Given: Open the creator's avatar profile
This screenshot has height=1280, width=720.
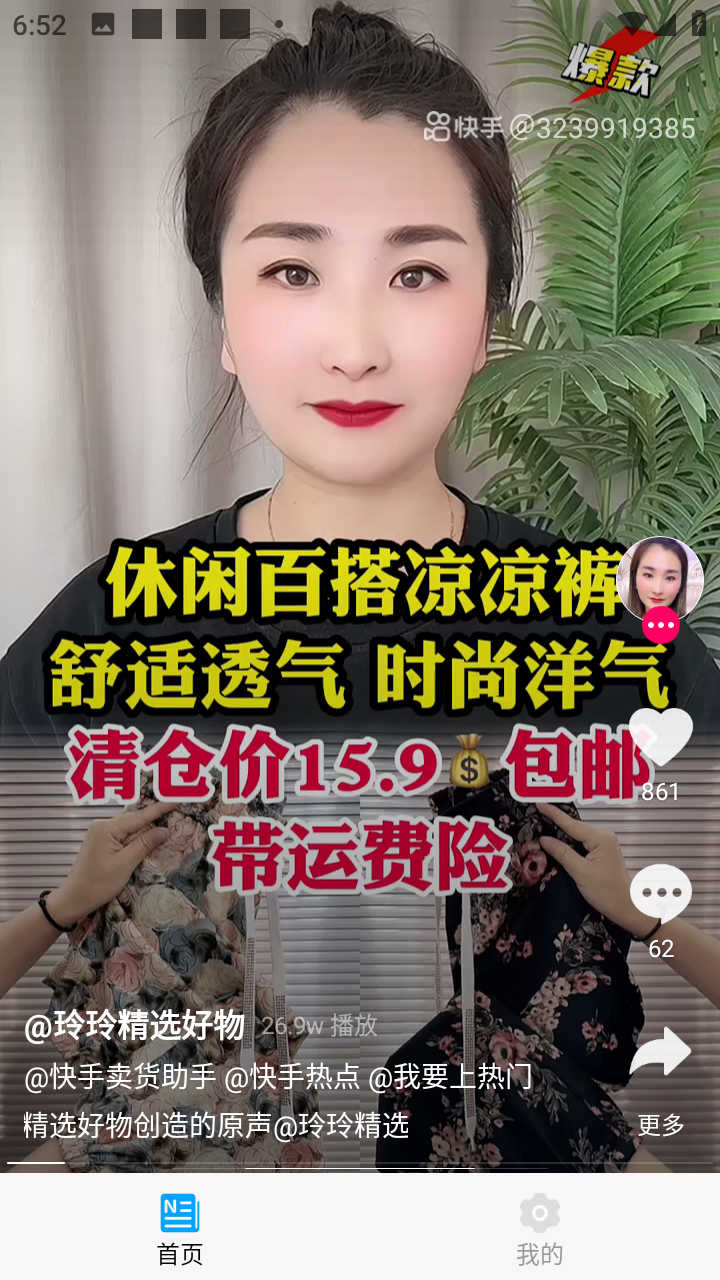Looking at the screenshot, I should [660, 580].
